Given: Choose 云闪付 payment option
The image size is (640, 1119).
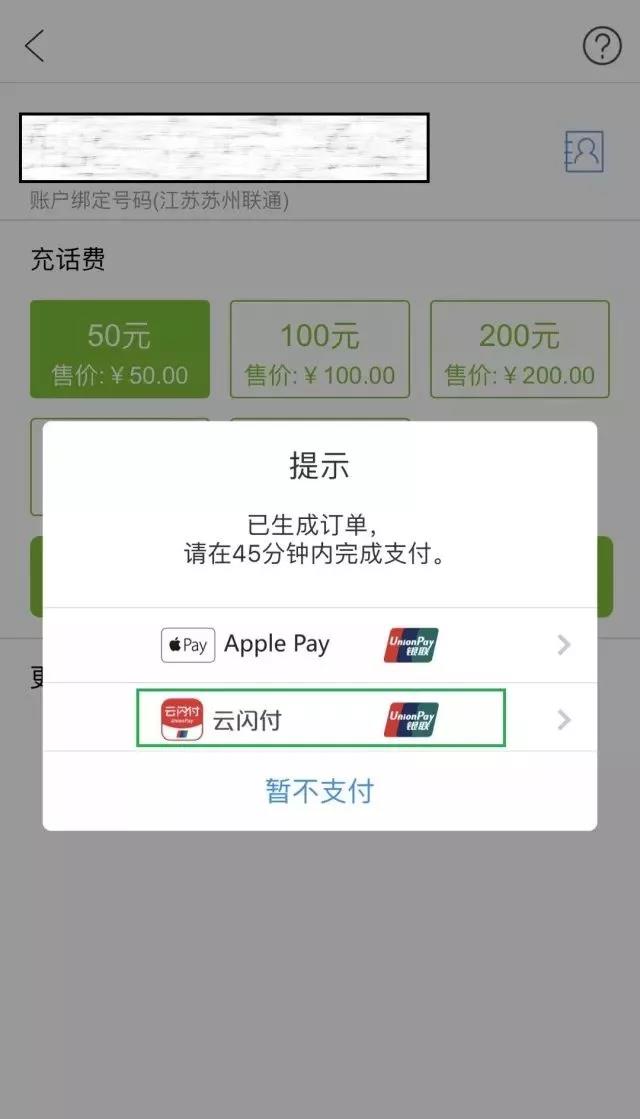Looking at the screenshot, I should pos(320,719).
